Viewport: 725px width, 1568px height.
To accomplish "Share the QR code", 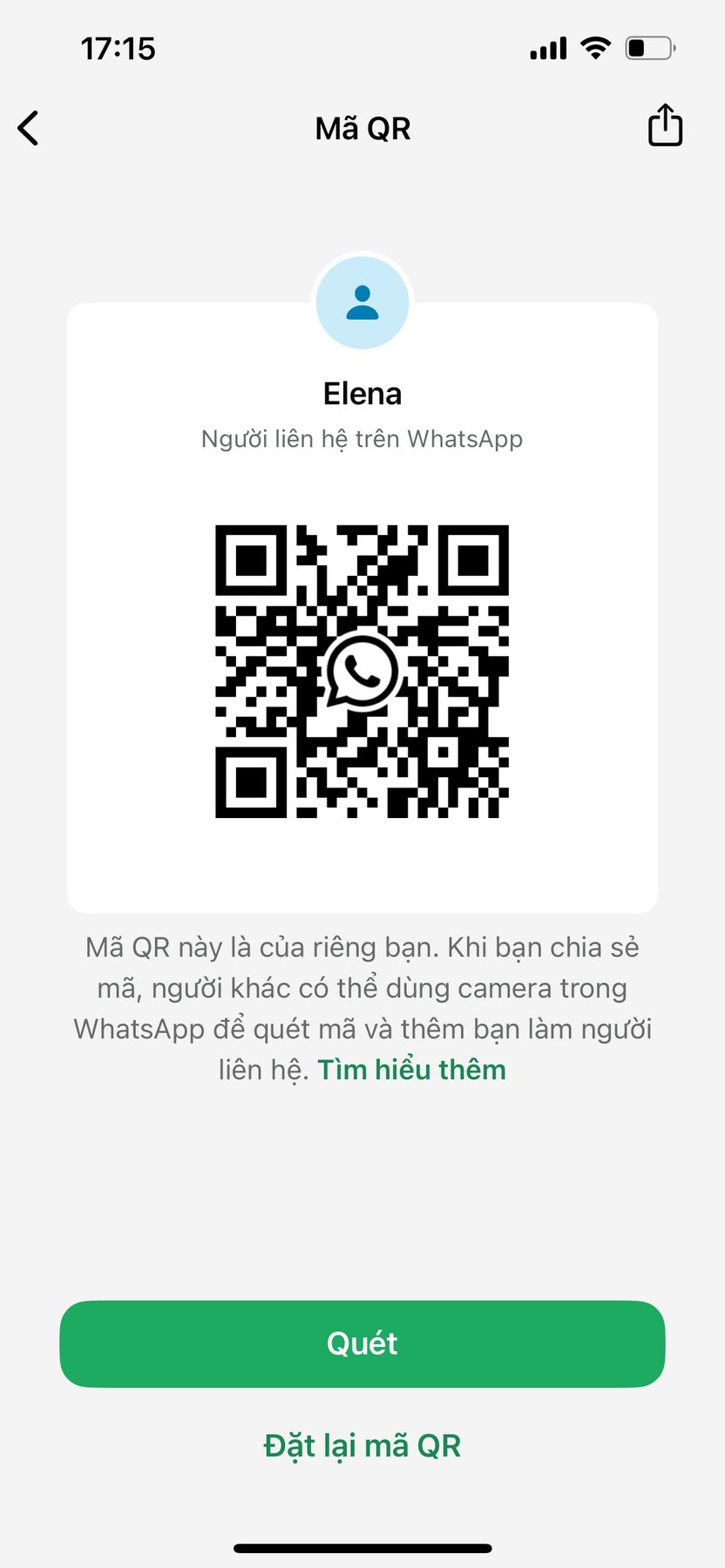I will point(665,125).
